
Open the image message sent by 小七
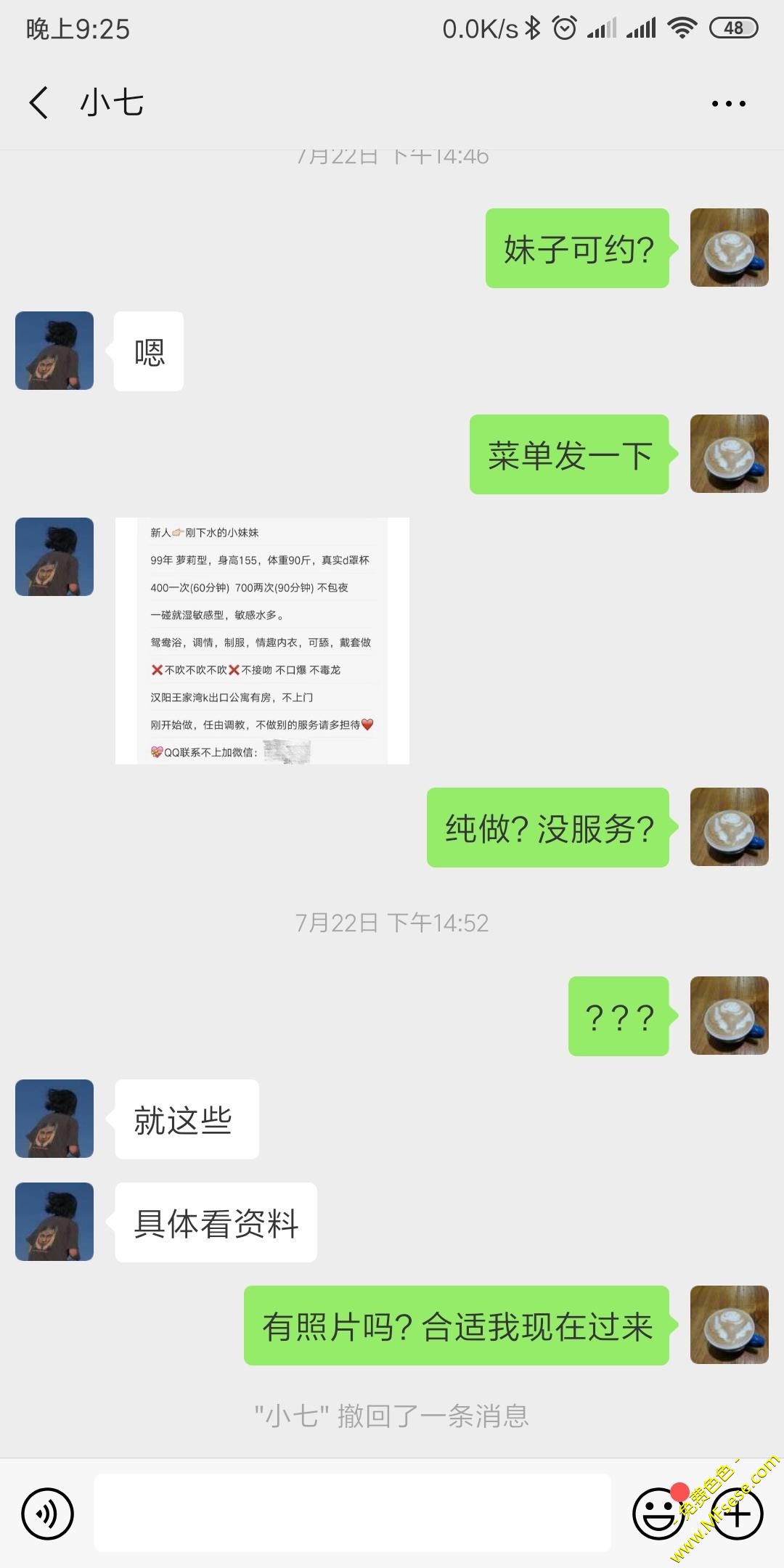[x=262, y=640]
